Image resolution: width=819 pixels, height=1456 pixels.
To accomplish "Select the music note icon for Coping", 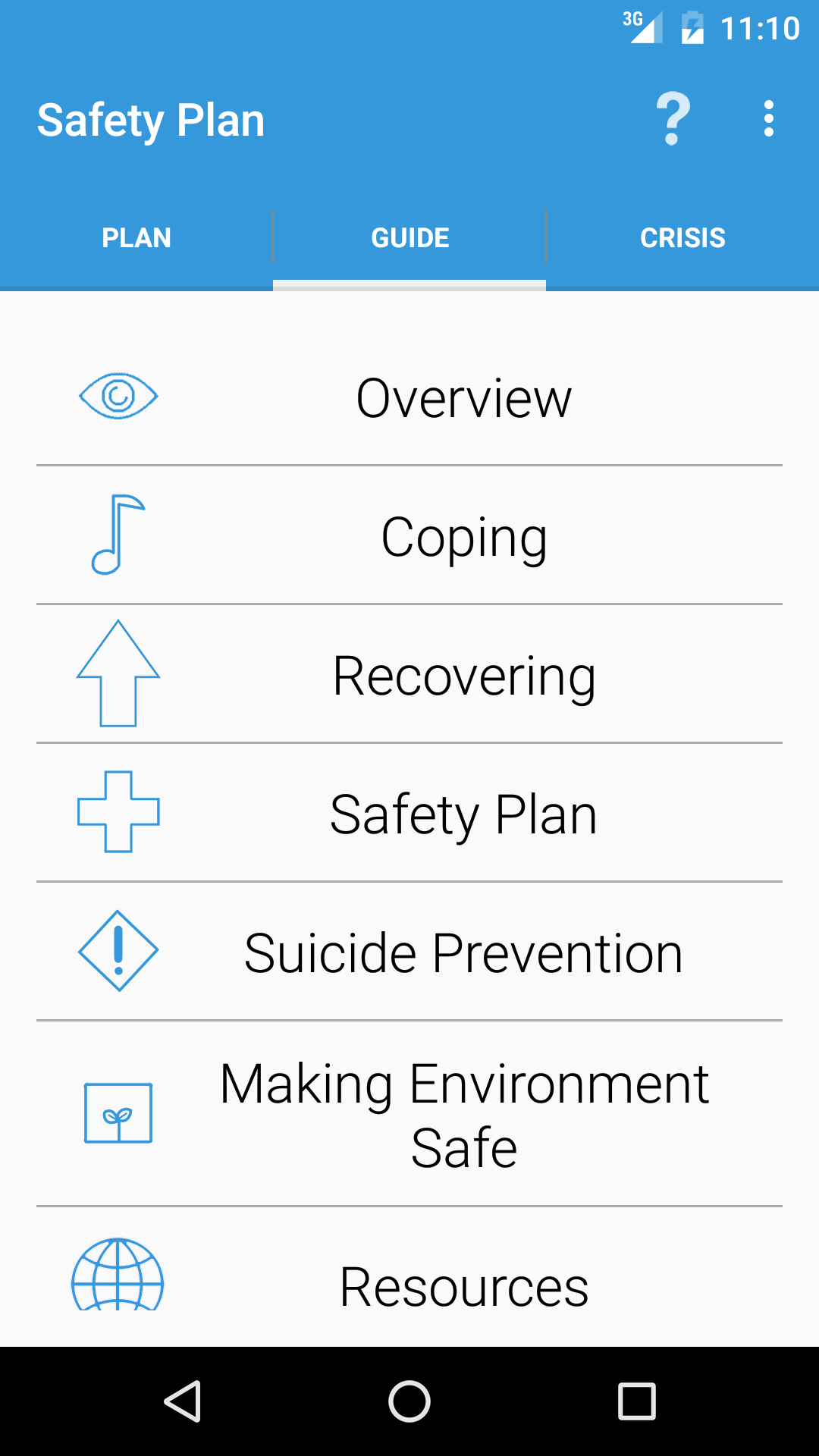I will (x=117, y=533).
